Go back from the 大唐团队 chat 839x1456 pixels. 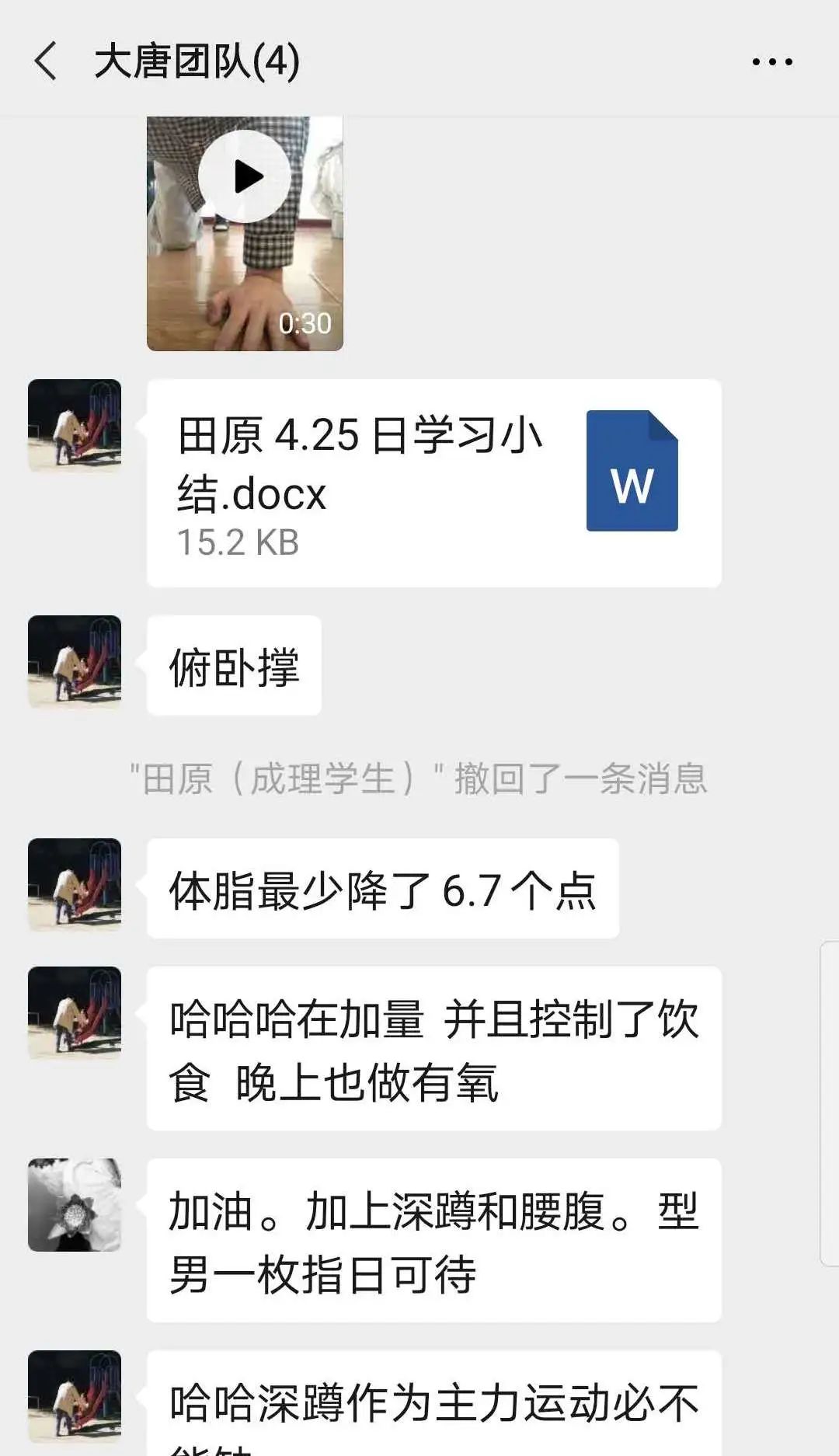pyautogui.click(x=47, y=61)
